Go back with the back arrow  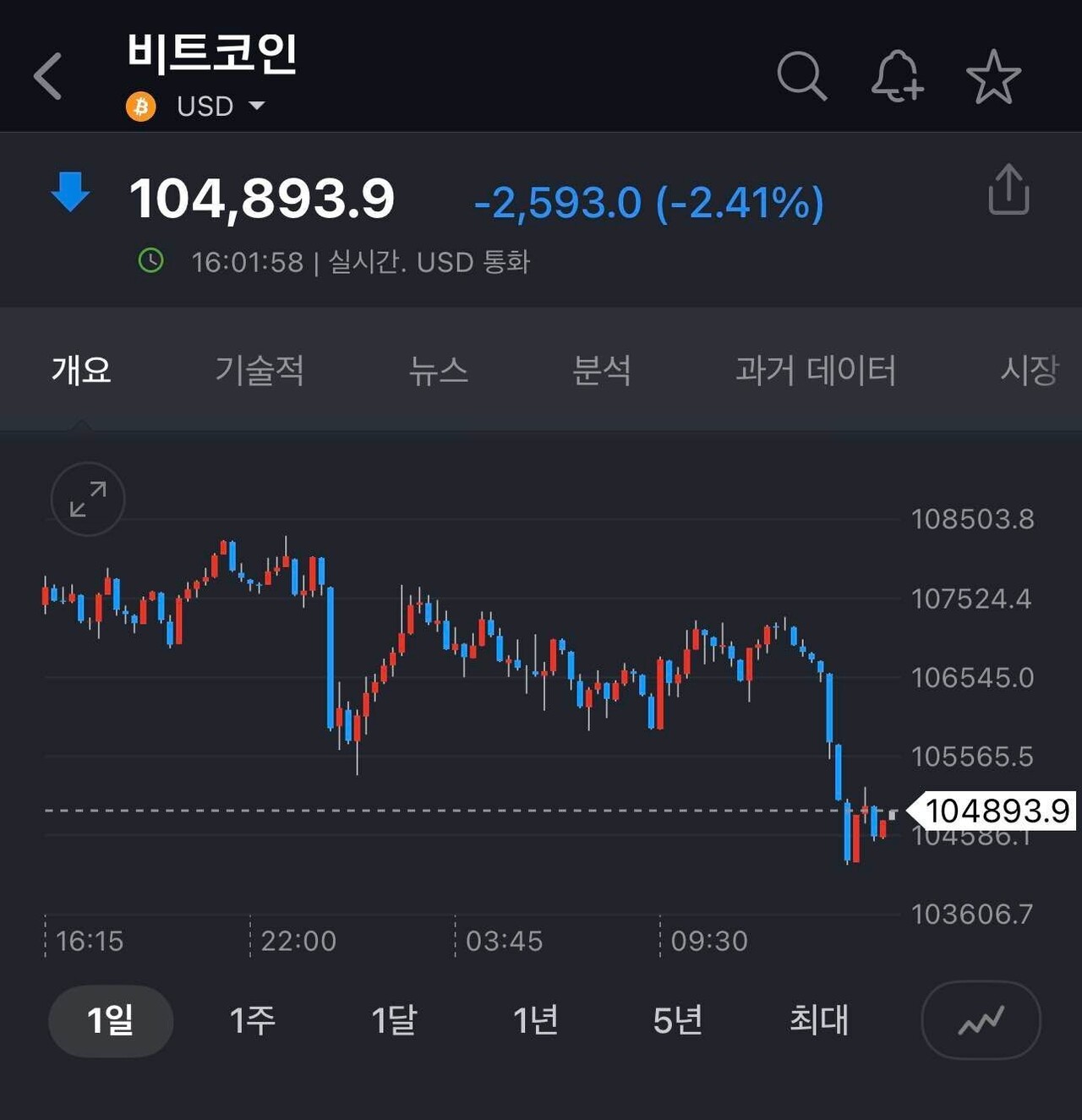tap(48, 75)
